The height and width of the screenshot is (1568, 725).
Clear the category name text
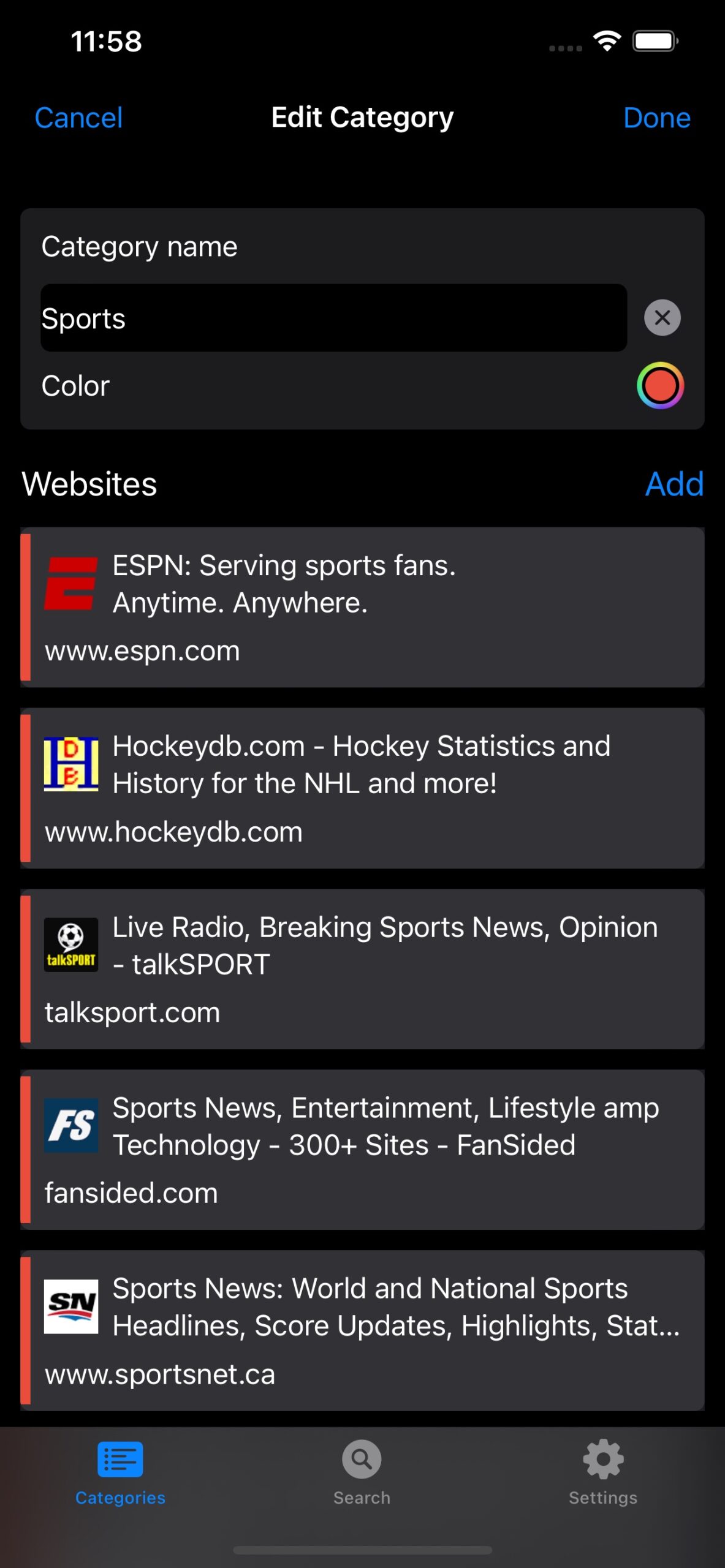[662, 318]
